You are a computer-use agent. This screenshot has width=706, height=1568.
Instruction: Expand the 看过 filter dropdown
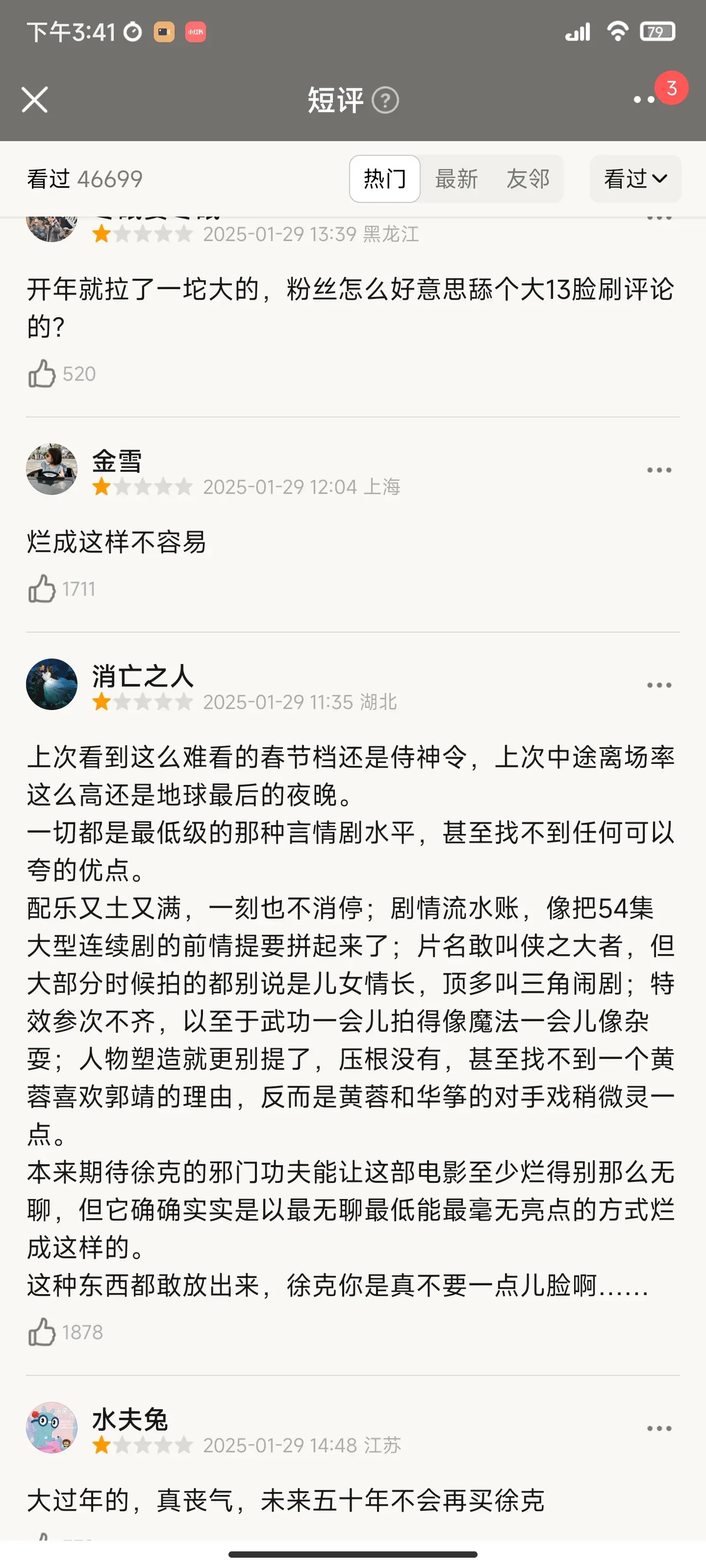tap(635, 179)
